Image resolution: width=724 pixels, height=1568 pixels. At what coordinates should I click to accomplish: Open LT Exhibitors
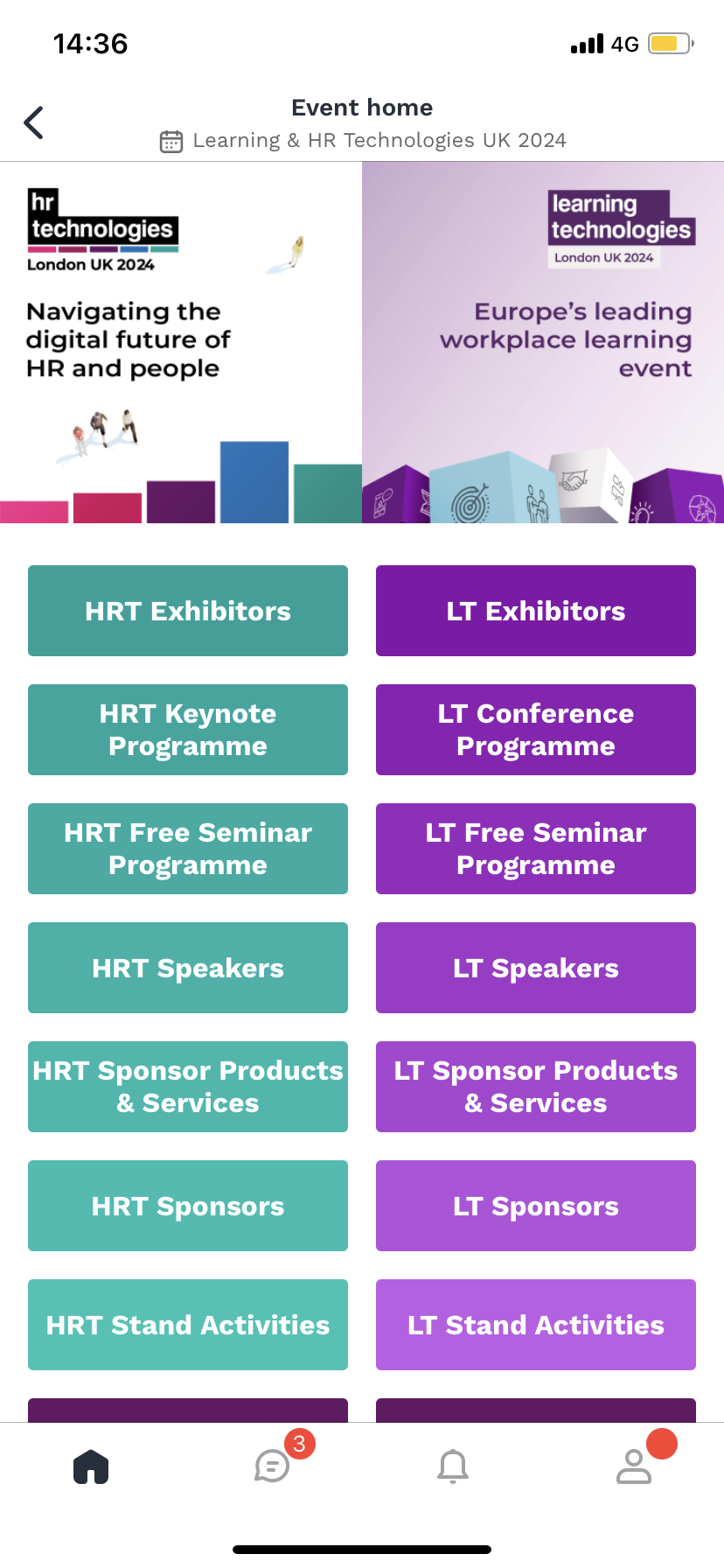tap(535, 611)
